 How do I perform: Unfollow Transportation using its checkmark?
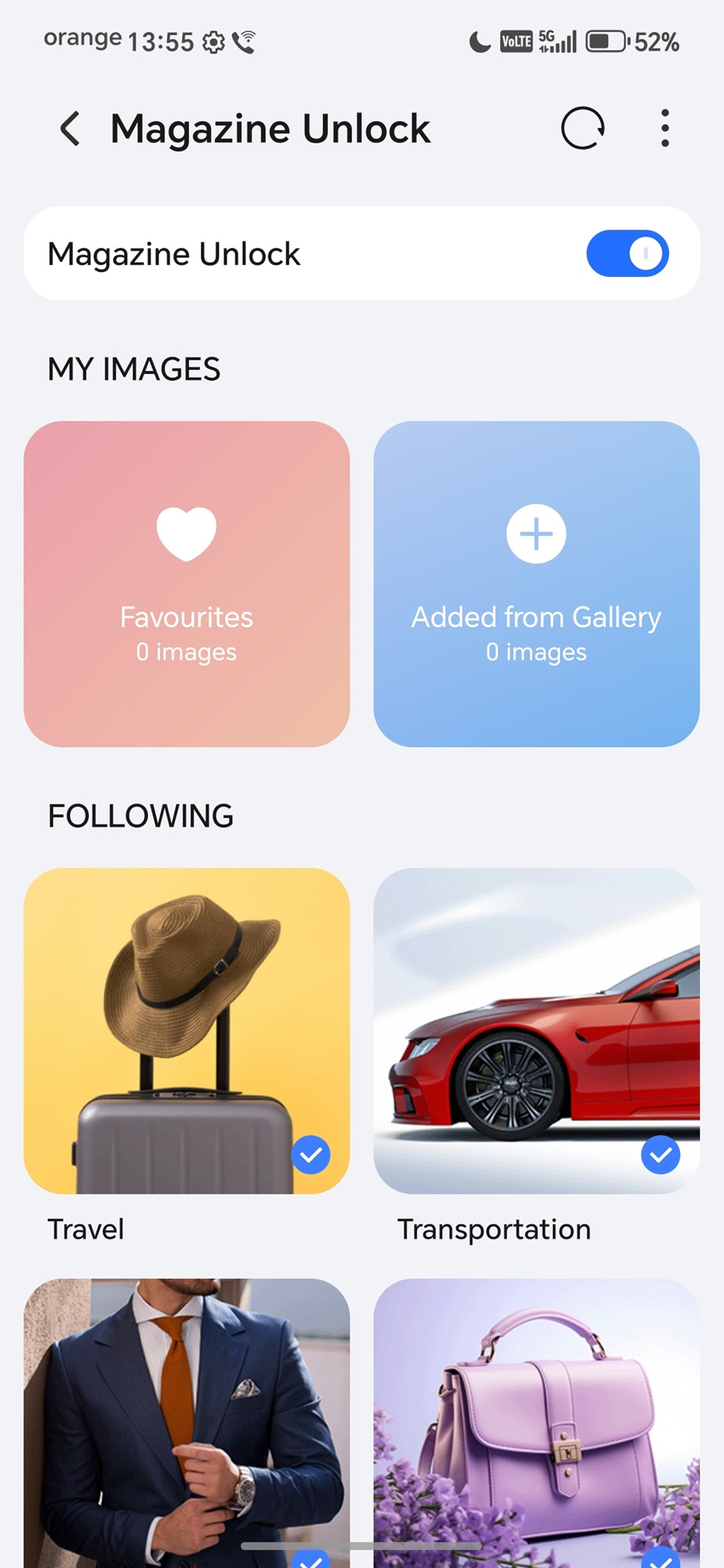tap(660, 1155)
